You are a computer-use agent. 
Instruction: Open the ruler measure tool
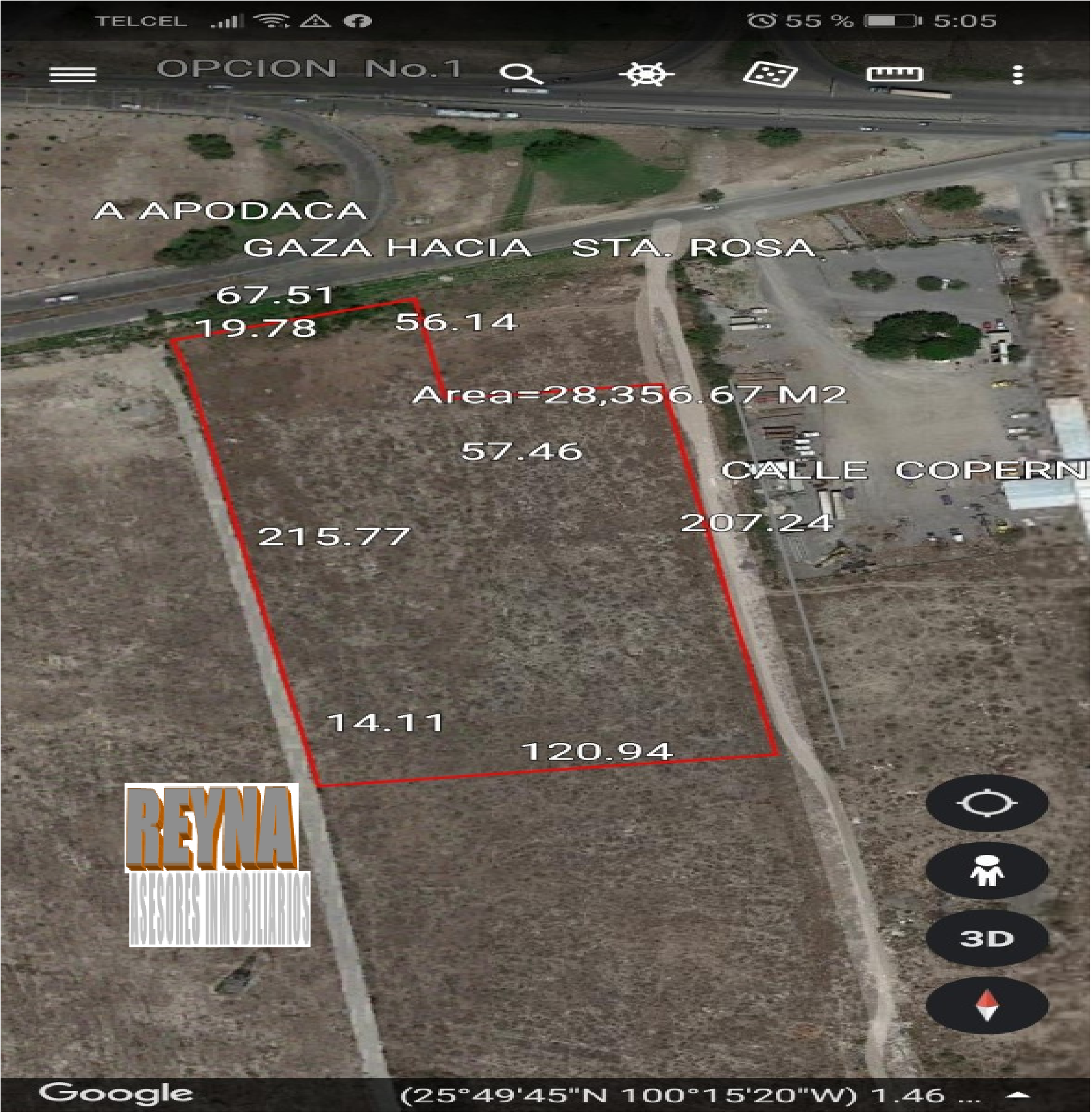pyautogui.click(x=894, y=74)
